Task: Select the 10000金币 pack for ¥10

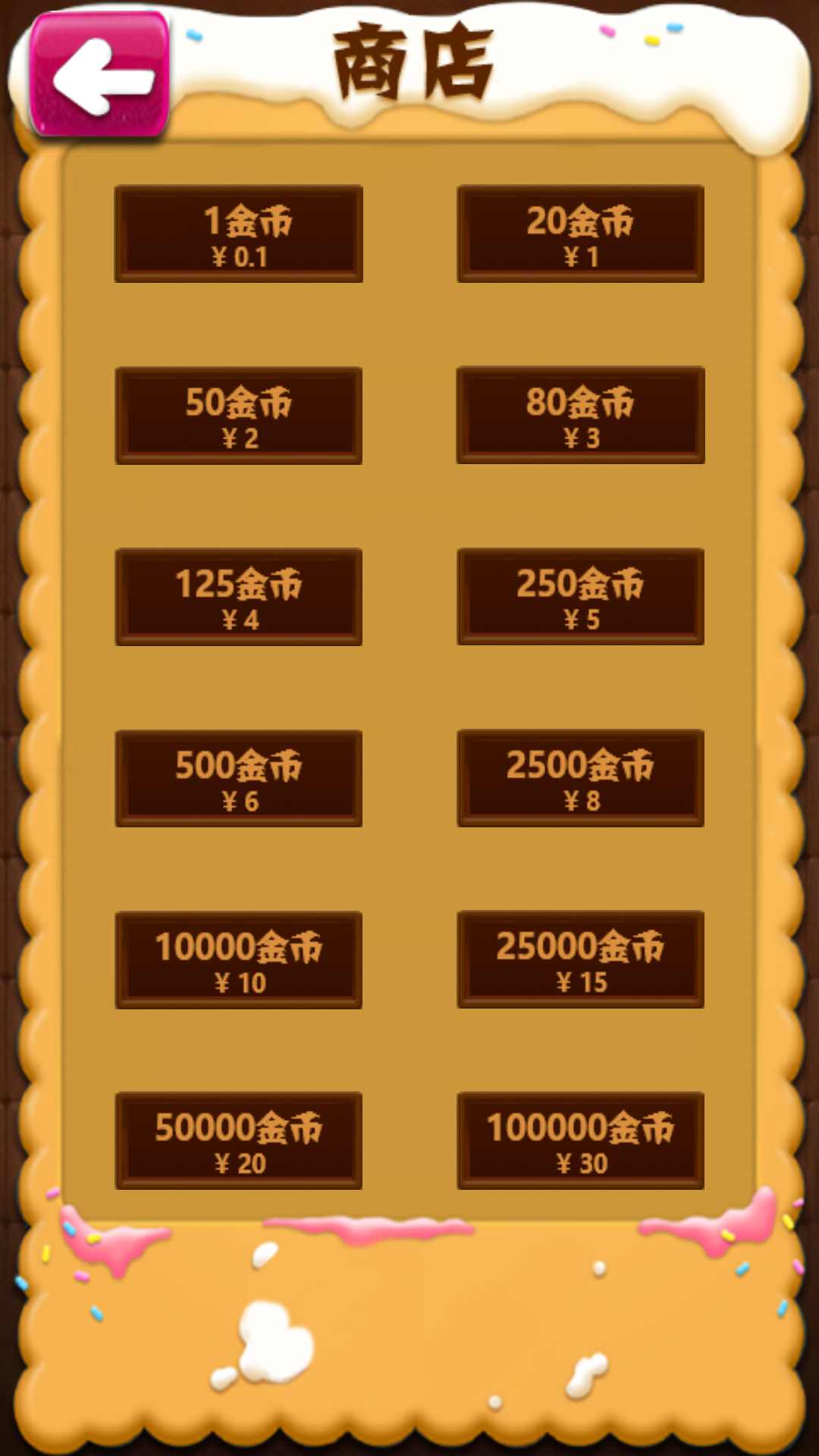Action: click(238, 960)
